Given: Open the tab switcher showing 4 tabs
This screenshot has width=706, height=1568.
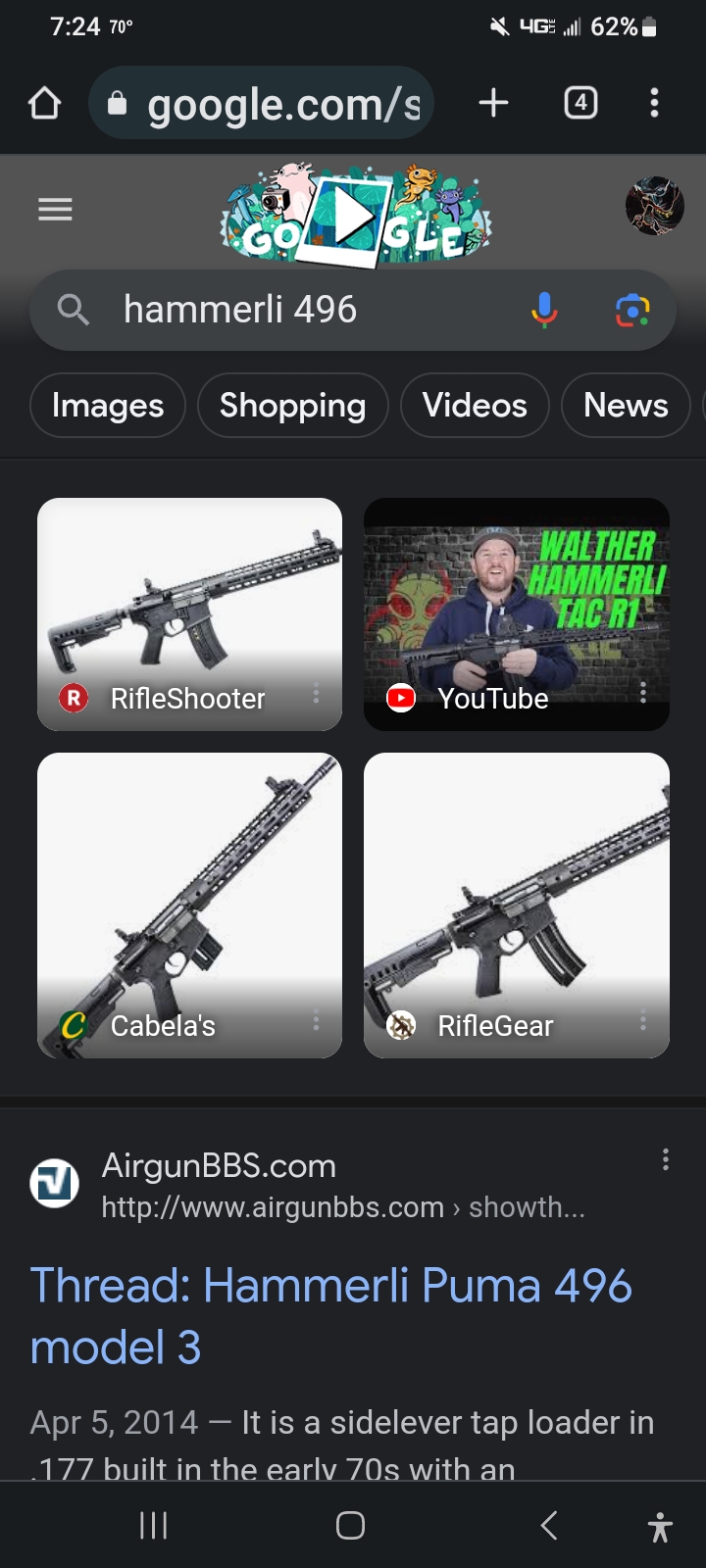Looking at the screenshot, I should point(580,103).
